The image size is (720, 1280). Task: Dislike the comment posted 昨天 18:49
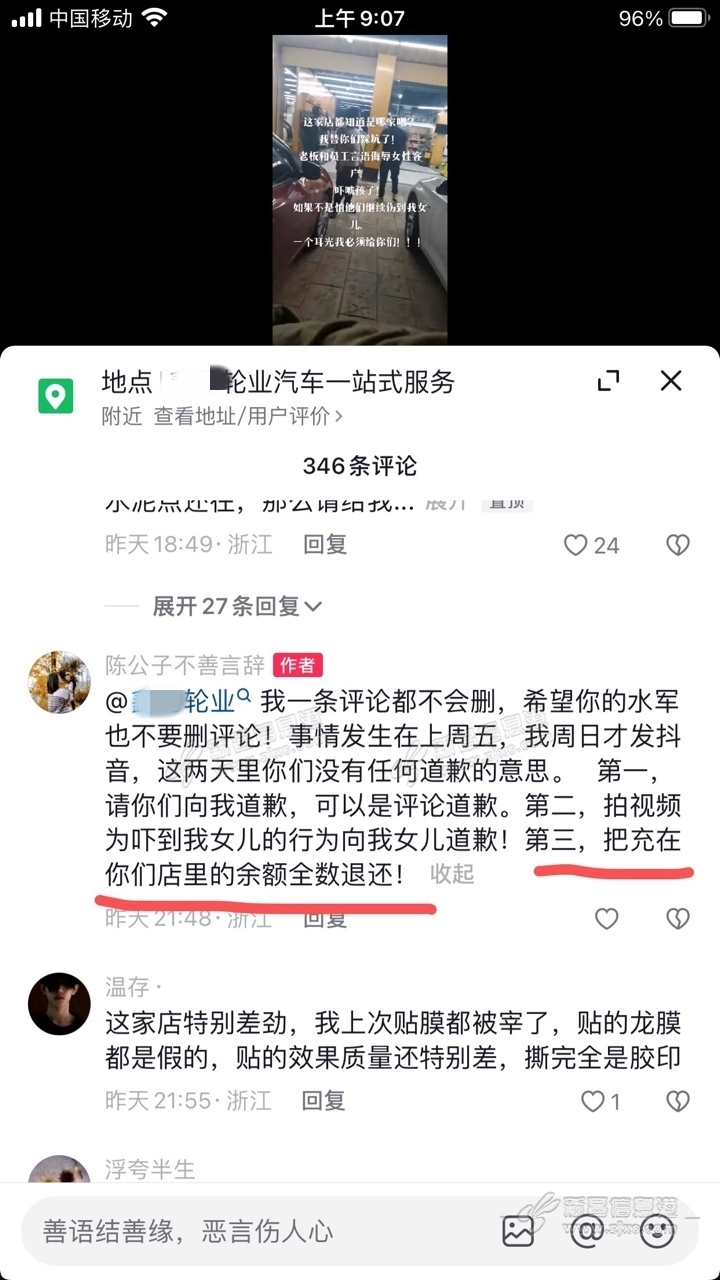(678, 545)
